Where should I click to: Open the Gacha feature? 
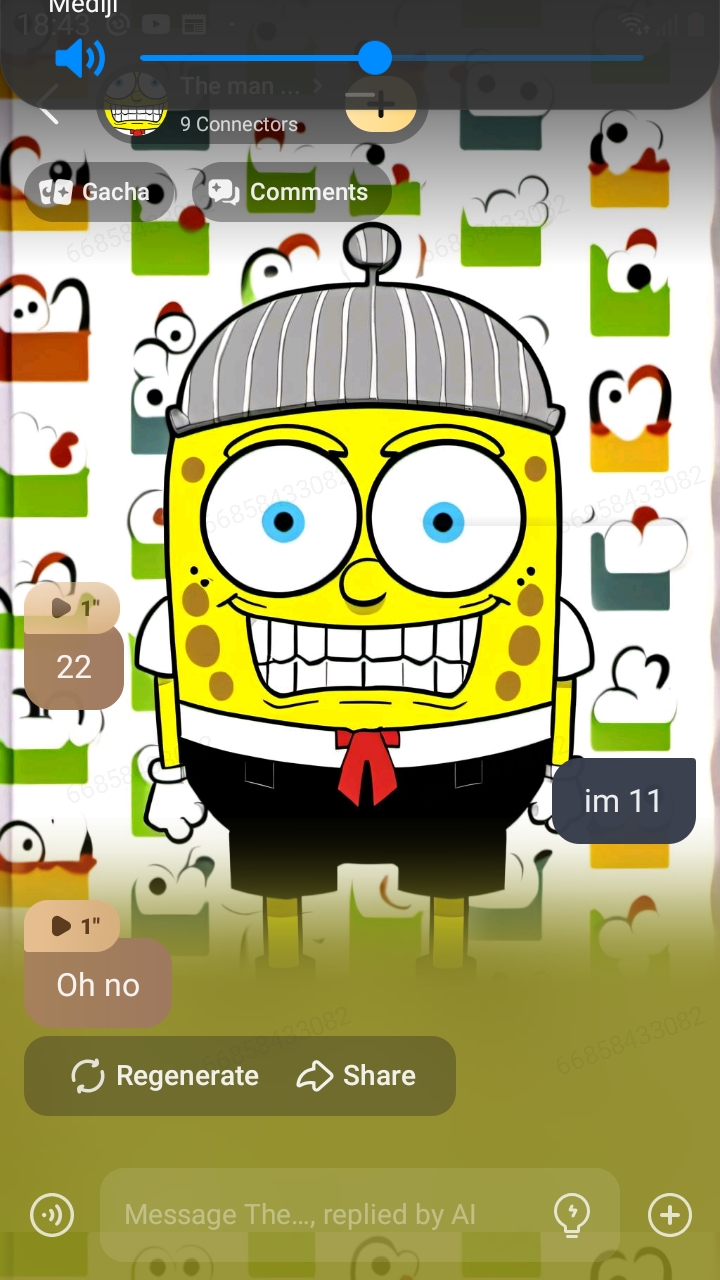tap(99, 192)
